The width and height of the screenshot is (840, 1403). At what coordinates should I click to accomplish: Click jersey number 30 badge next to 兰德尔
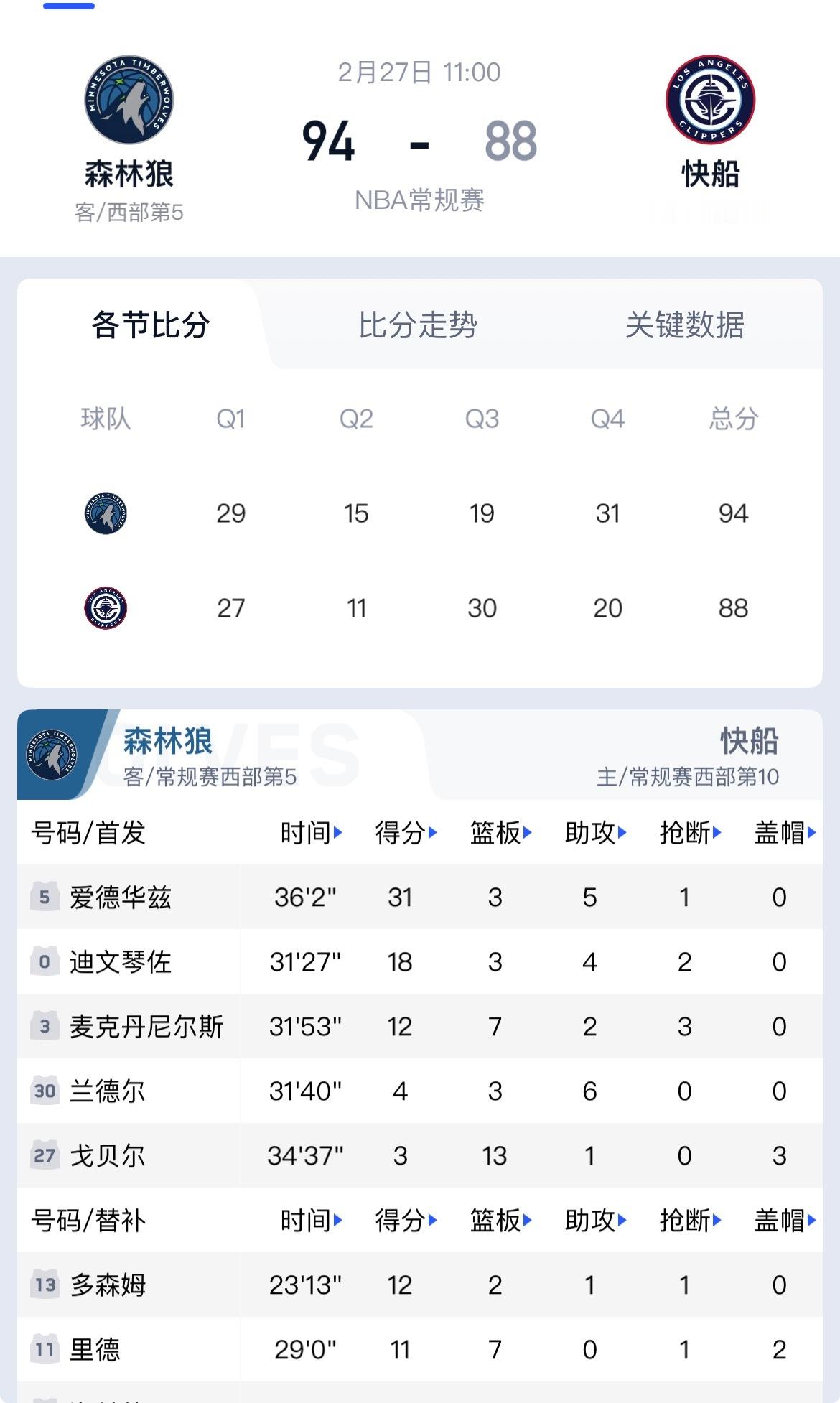(x=47, y=1090)
